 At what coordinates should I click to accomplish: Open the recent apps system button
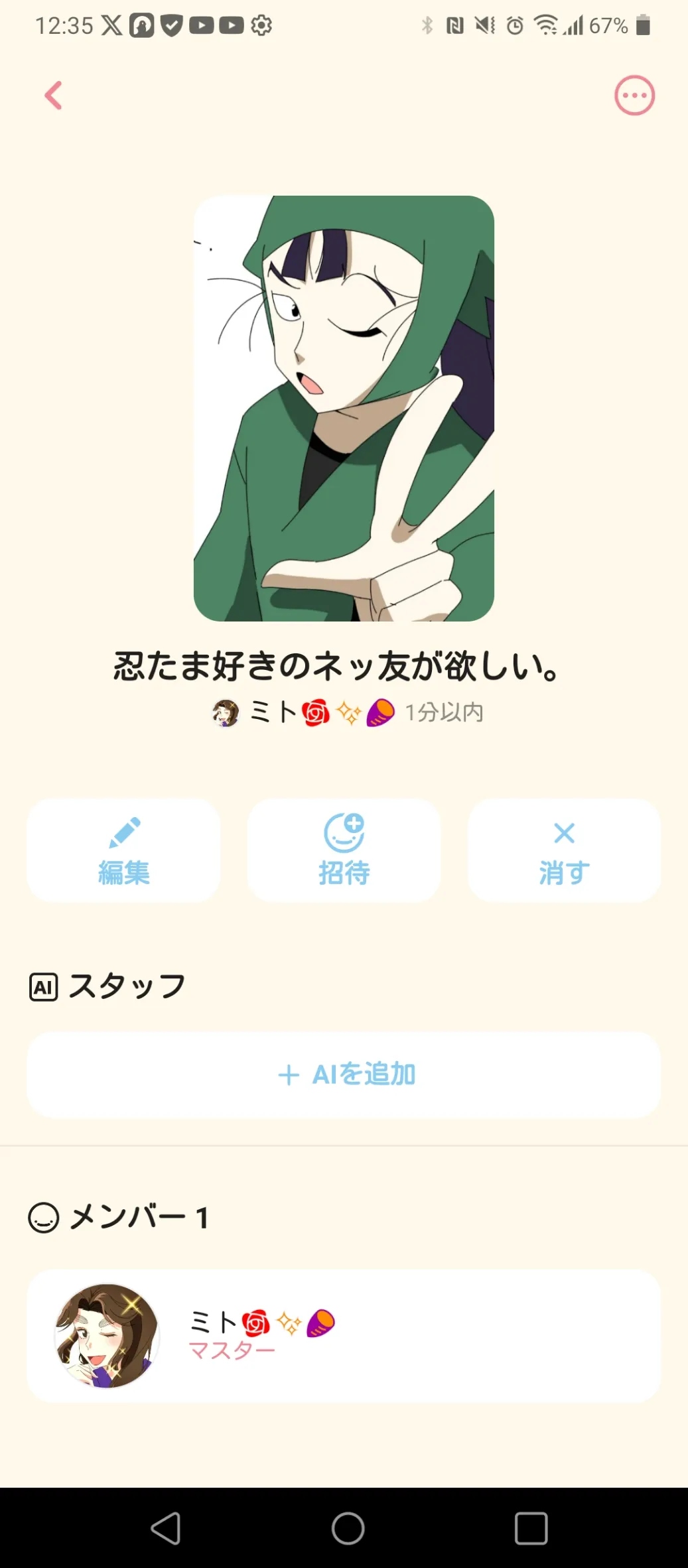pyautogui.click(x=531, y=1528)
